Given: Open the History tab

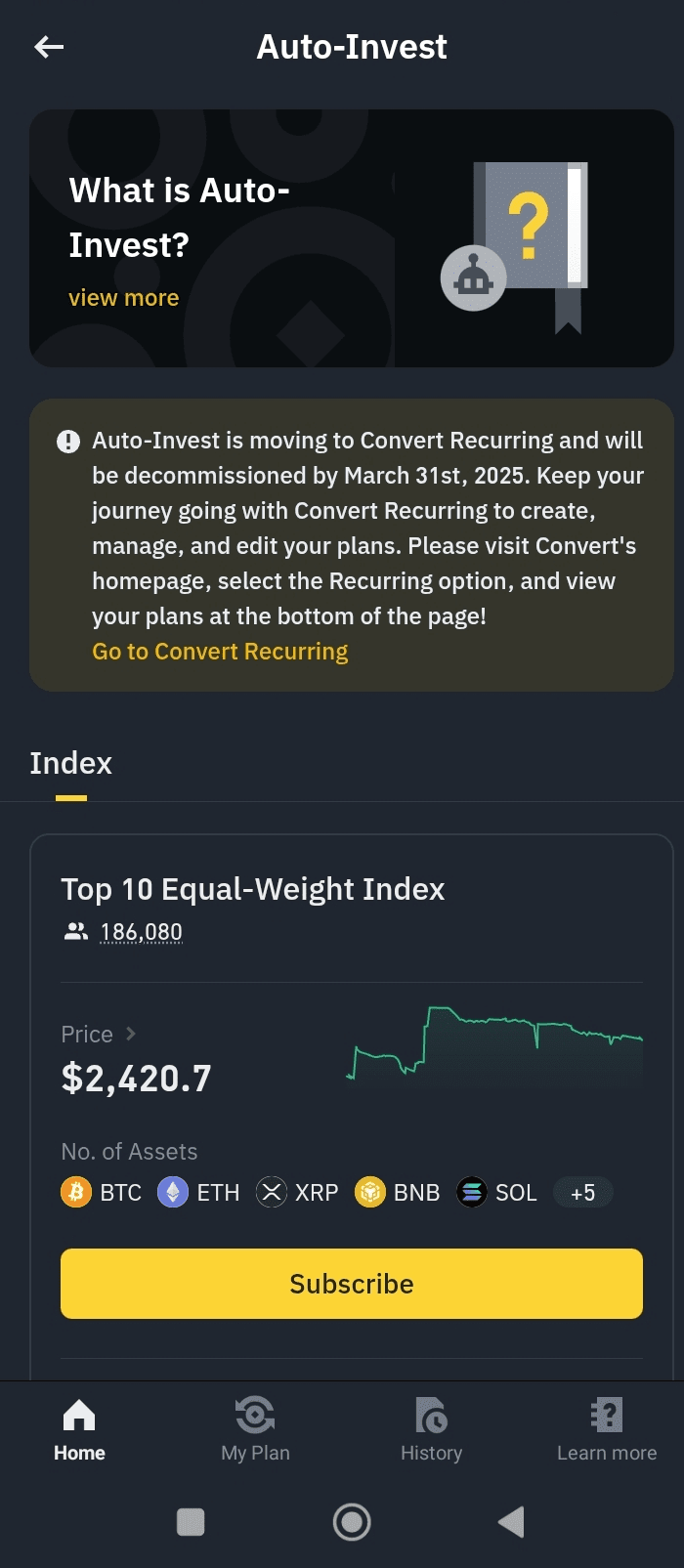Looking at the screenshot, I should (x=431, y=1430).
